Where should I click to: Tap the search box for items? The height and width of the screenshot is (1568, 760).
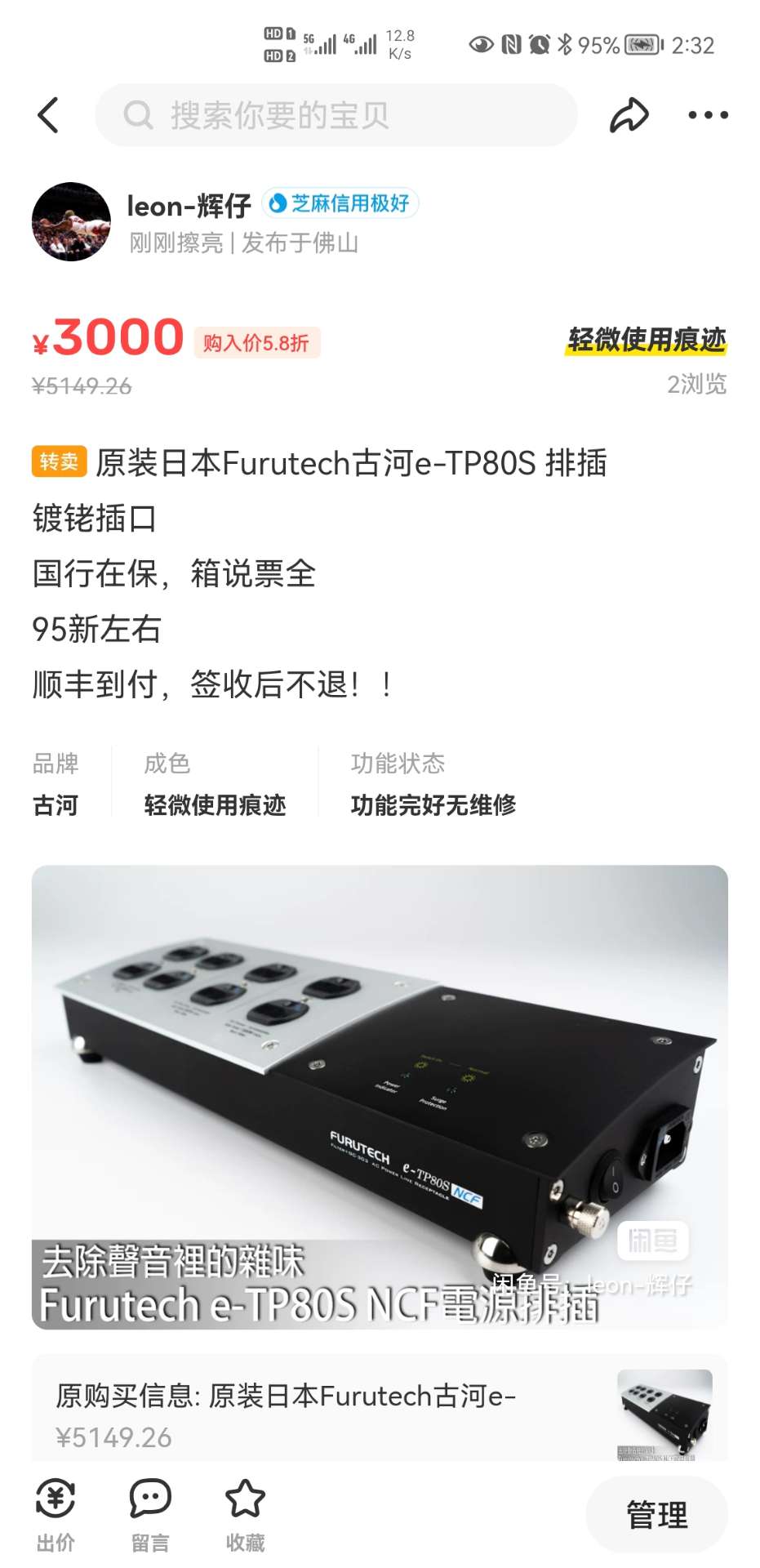coord(336,115)
